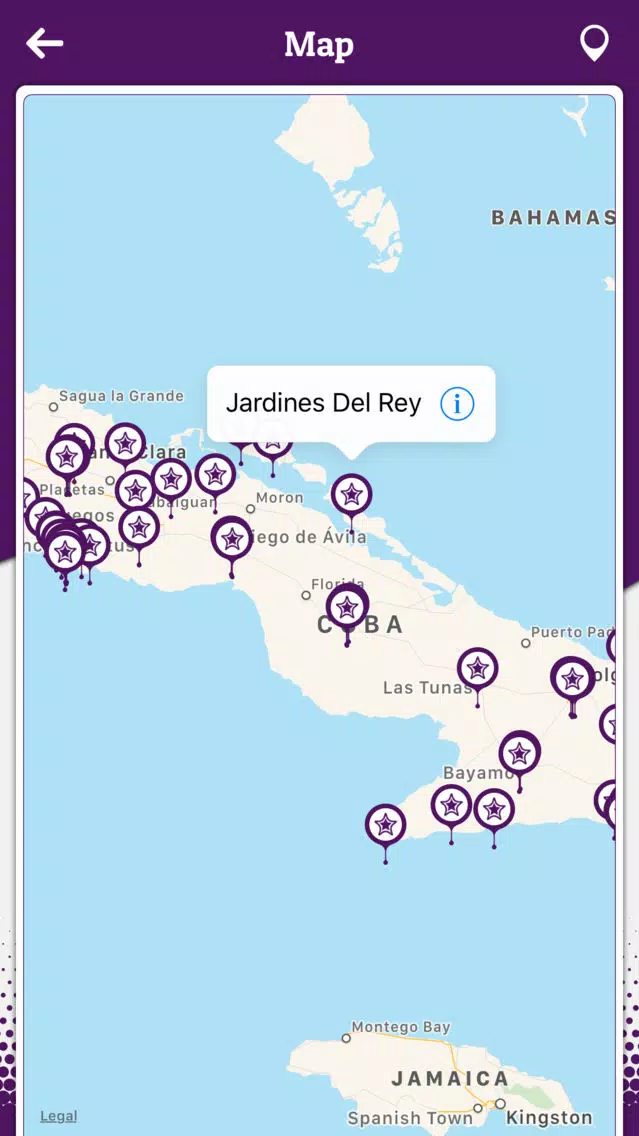Select the map pin near Las Tunas
Viewport: 639px width, 1136px height.
pyautogui.click(x=477, y=669)
